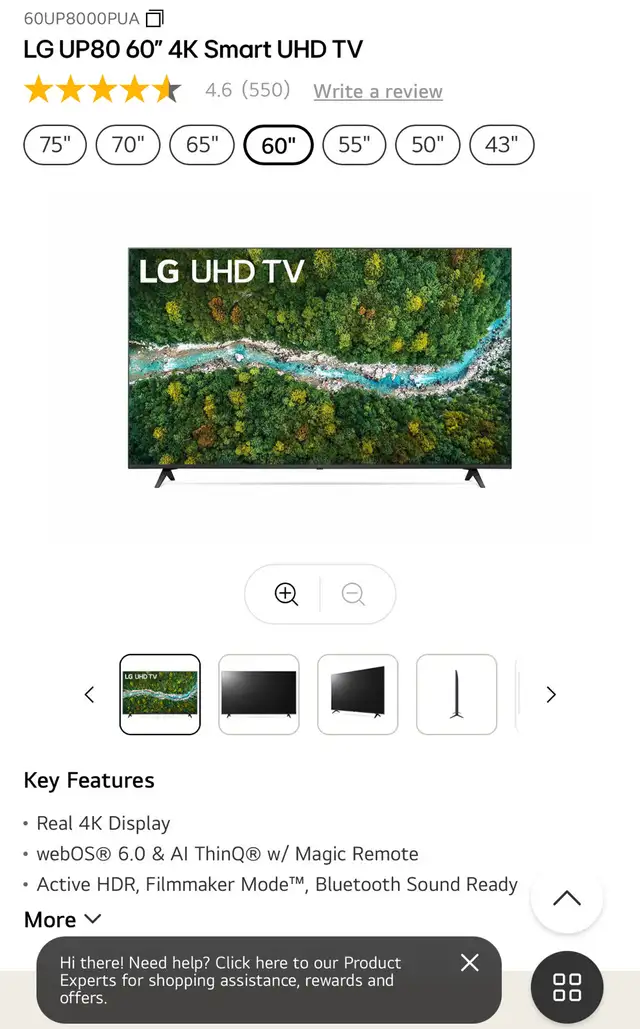640x1029 pixels.
Task: View the front black-screen TV thumbnail
Action: [x=259, y=694]
